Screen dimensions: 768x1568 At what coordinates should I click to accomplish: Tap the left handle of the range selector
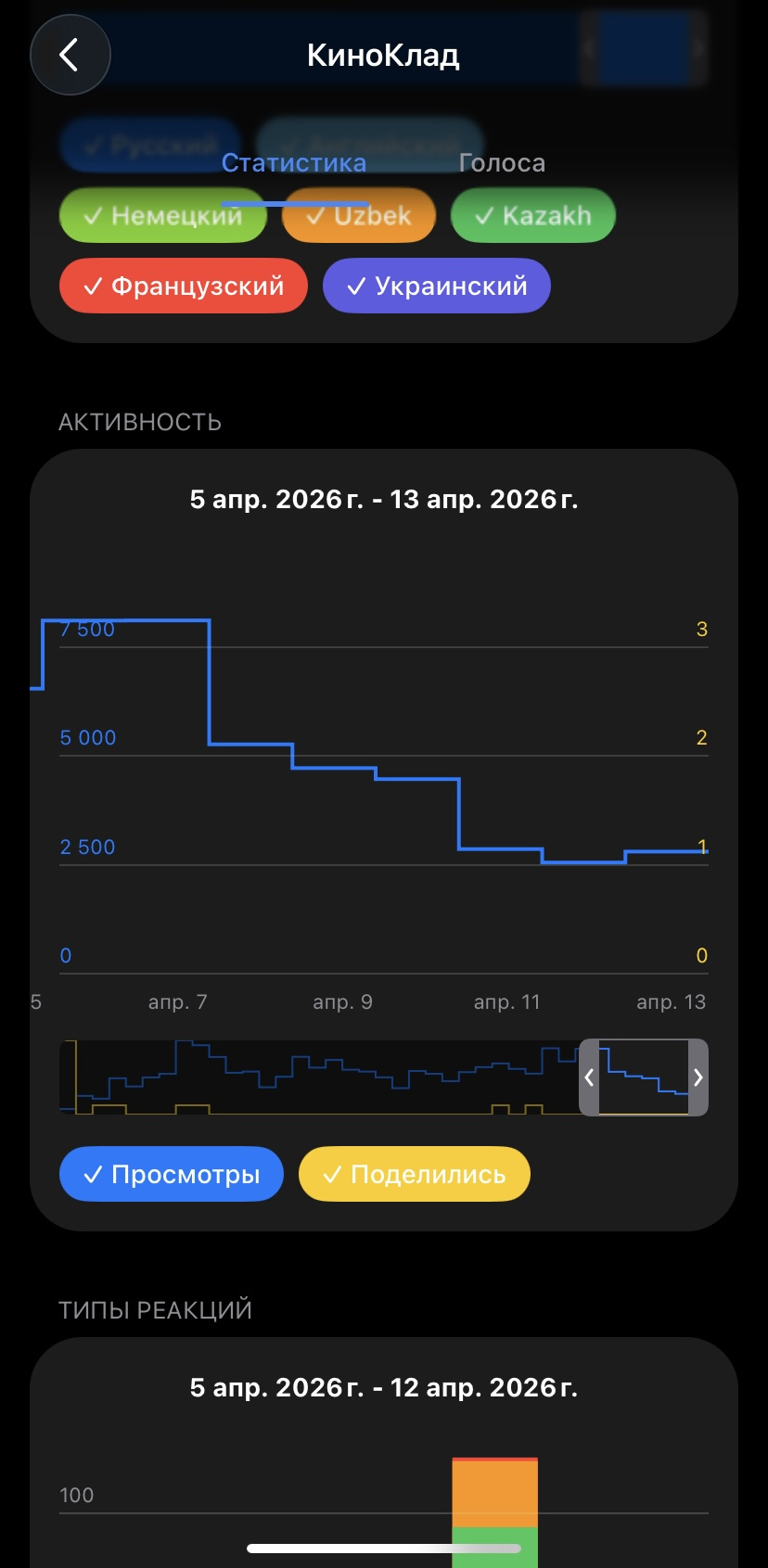[589, 1077]
